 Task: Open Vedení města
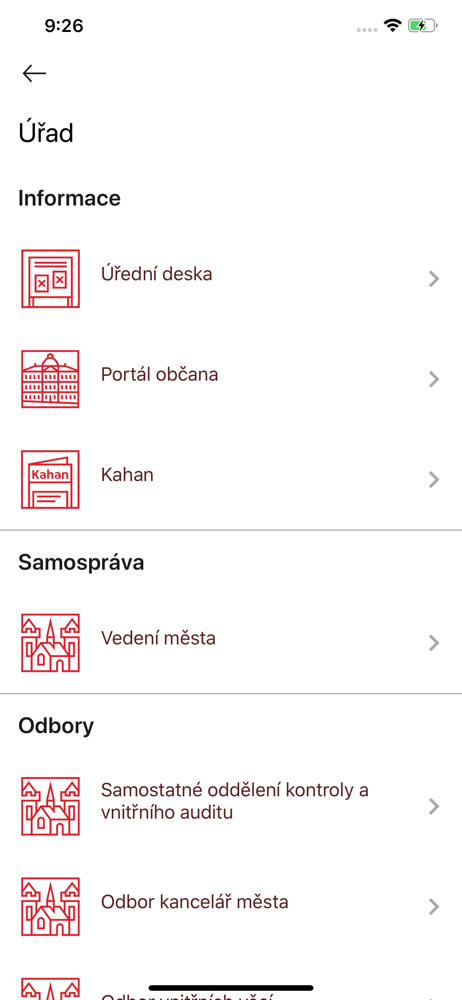pos(231,642)
